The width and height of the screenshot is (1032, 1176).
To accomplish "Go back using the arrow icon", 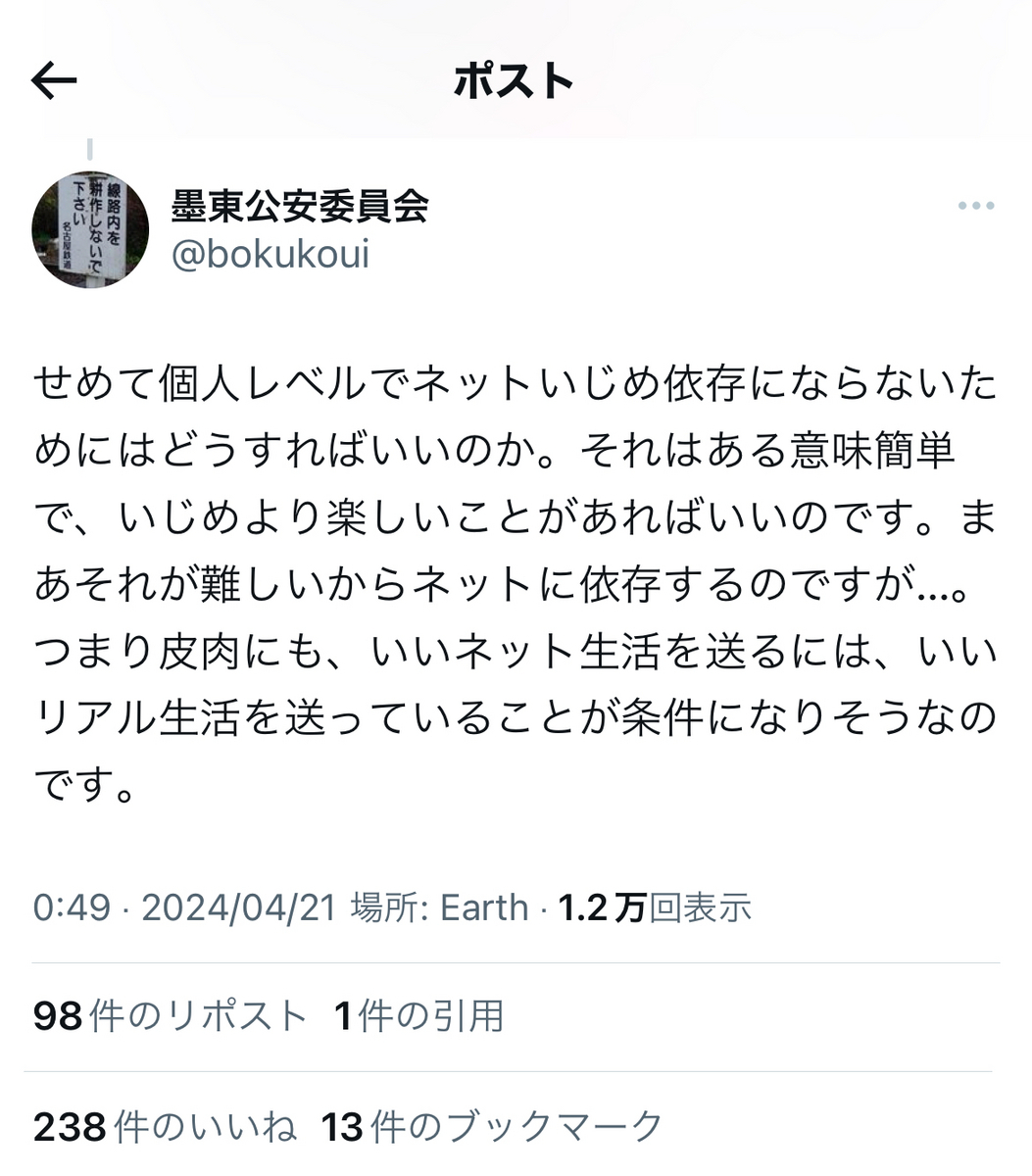I will (54, 81).
